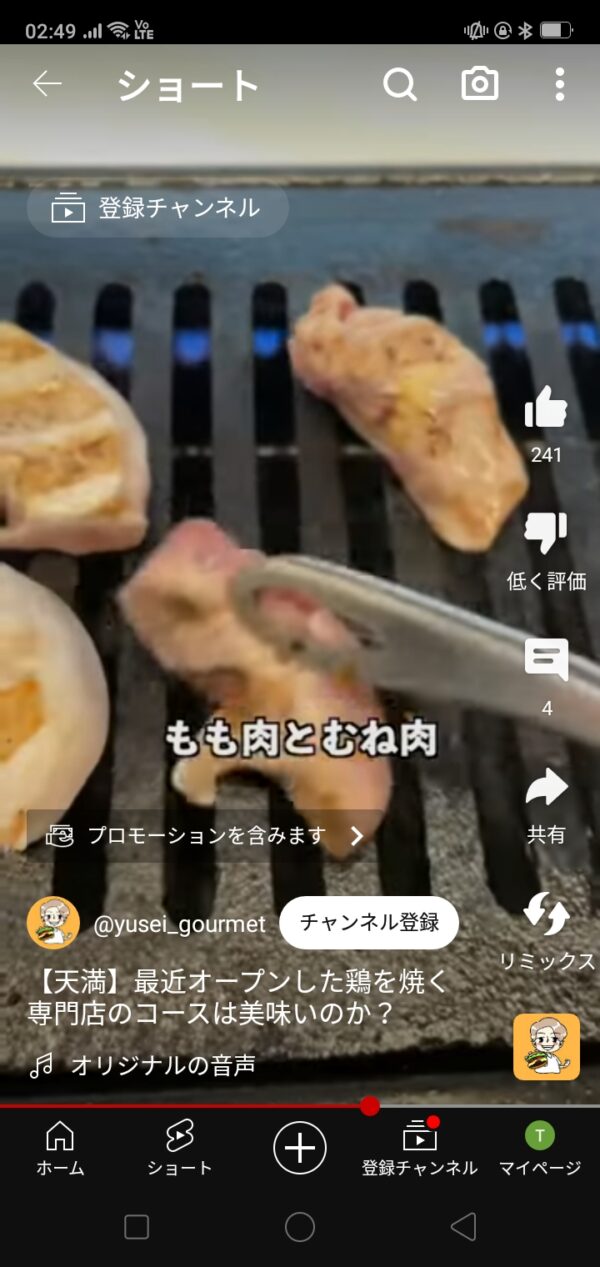Subscribe with the チャンネル登録 button
This screenshot has height=1267, width=600.
tap(369, 922)
